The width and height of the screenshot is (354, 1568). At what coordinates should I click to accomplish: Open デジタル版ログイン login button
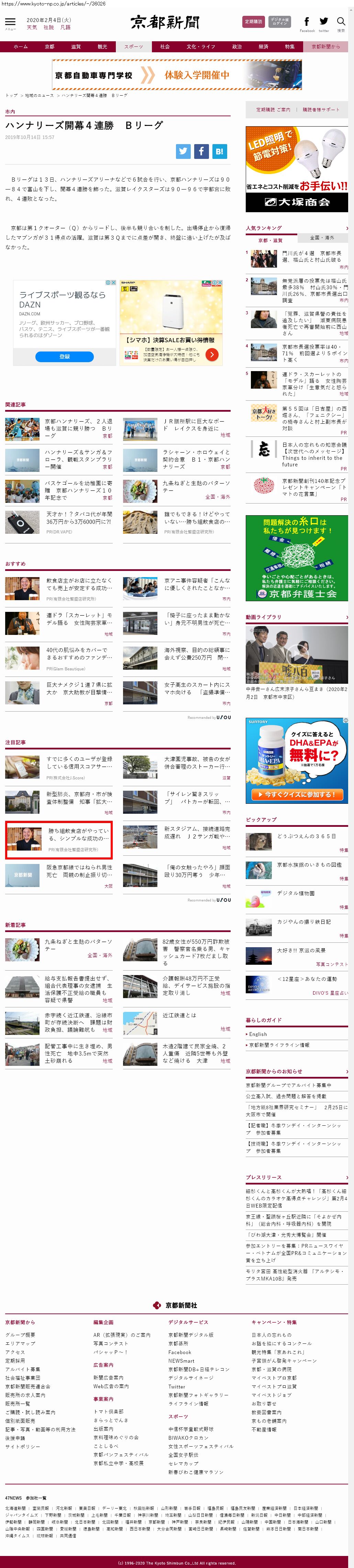pyautogui.click(x=280, y=22)
